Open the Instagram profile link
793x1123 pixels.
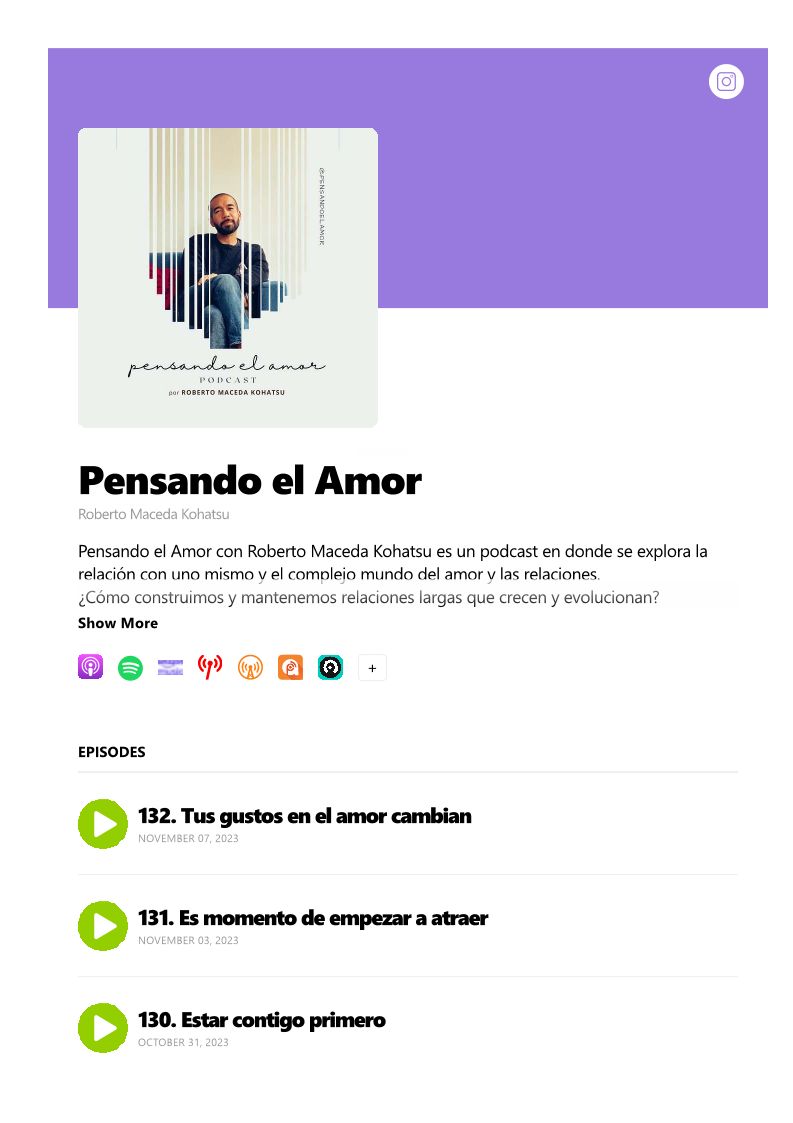[726, 82]
